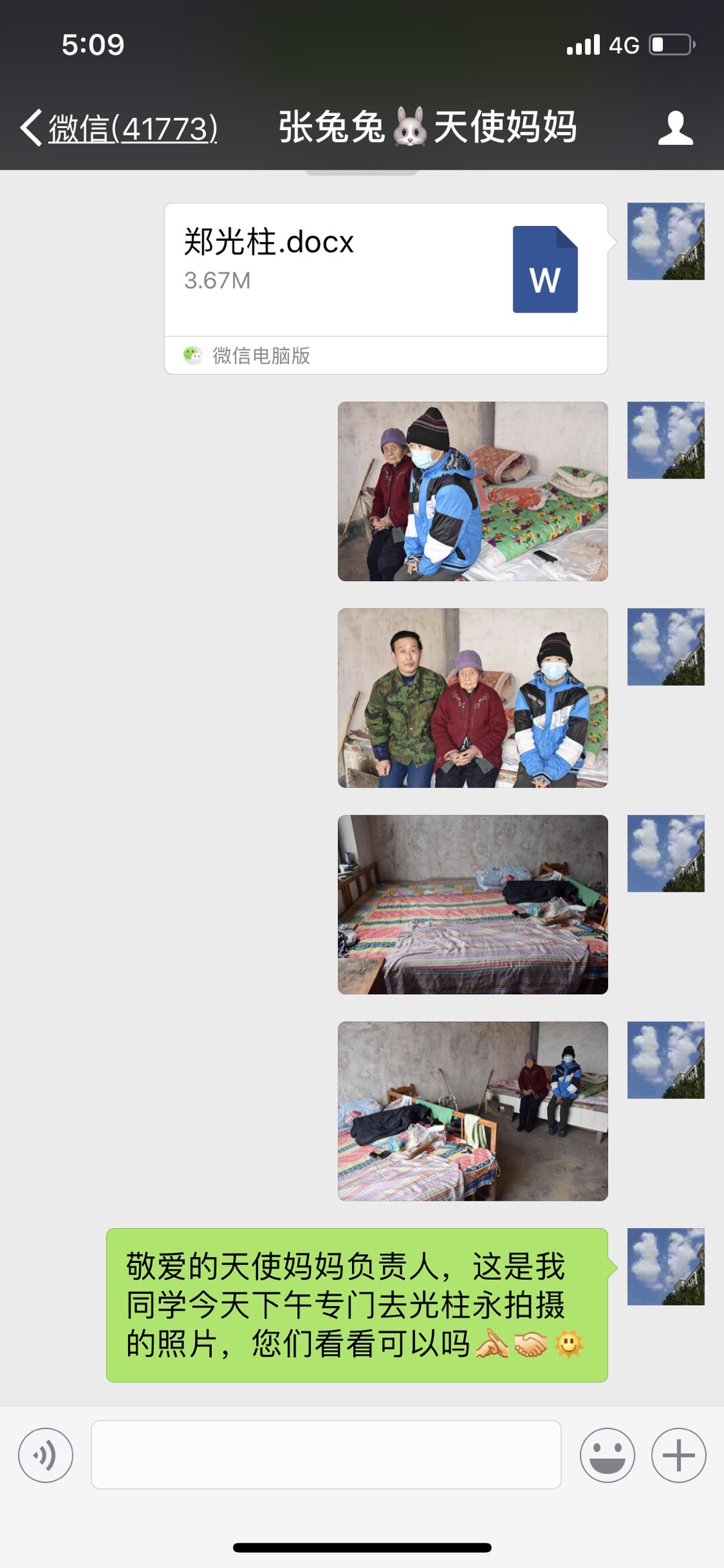Go back to the WeChat chat list
Screen dimensions: 724x1568
pyautogui.click(x=117, y=128)
